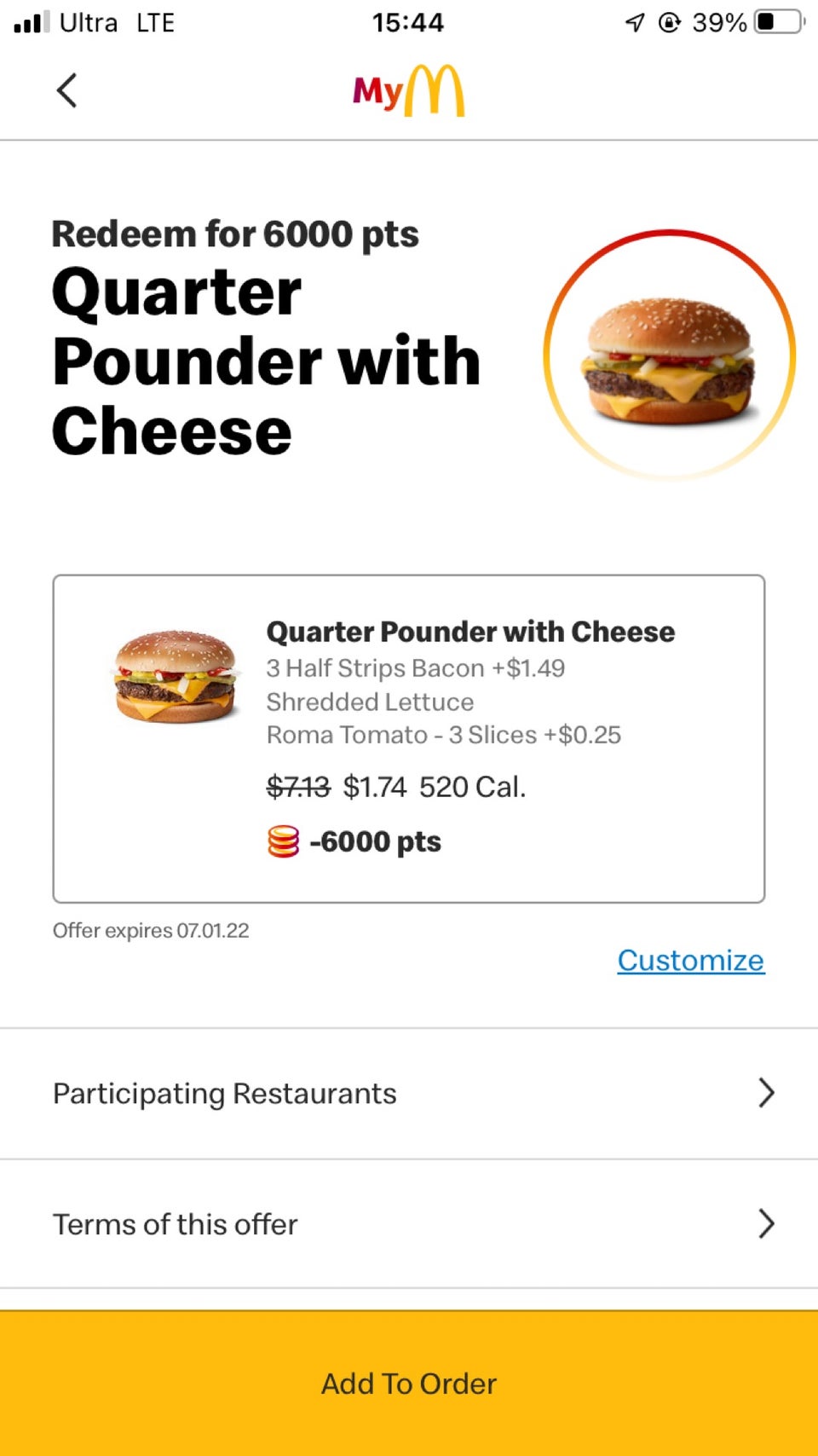Image resolution: width=818 pixels, height=1456 pixels.
Task: Tap Add To Order
Action: coord(409,1384)
